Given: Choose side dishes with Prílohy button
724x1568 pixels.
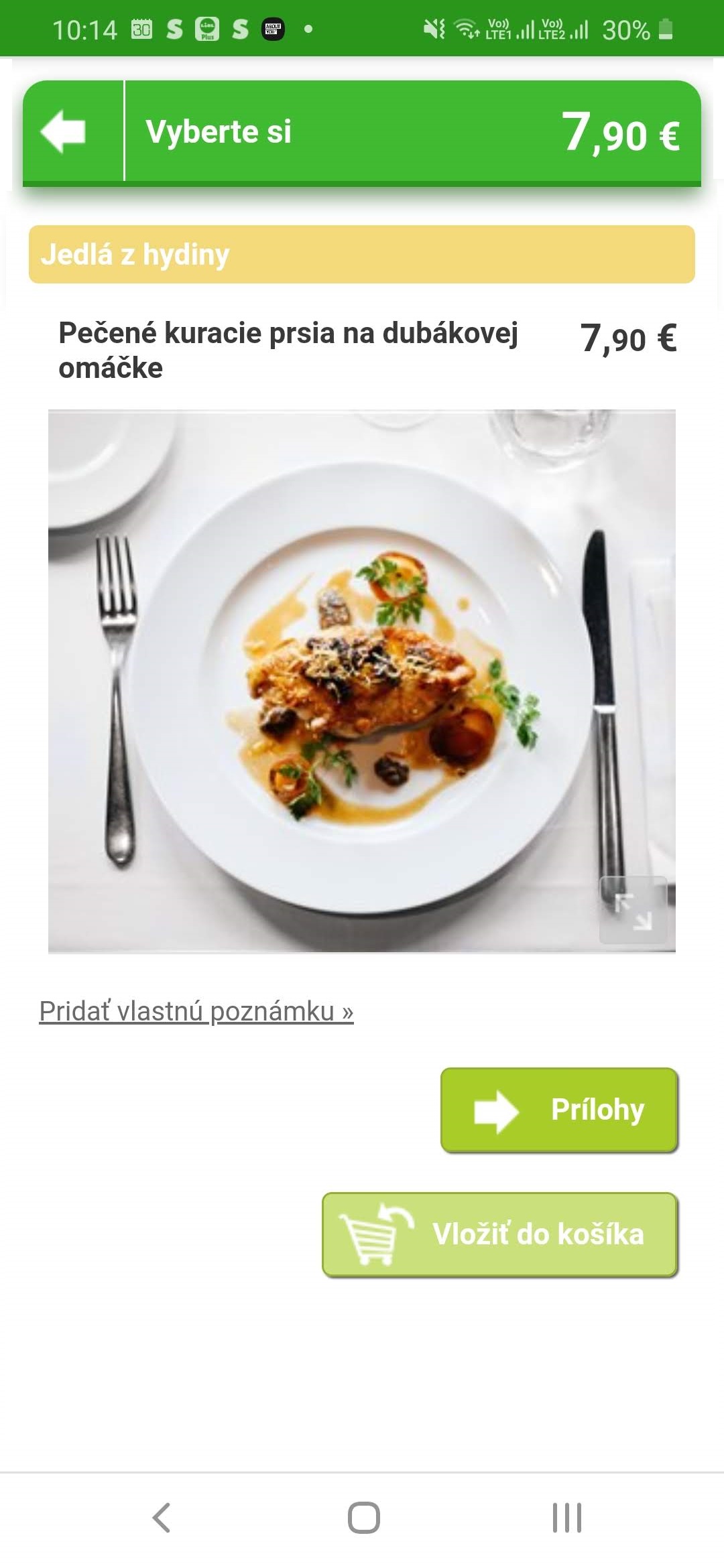Looking at the screenshot, I should tap(559, 1110).
